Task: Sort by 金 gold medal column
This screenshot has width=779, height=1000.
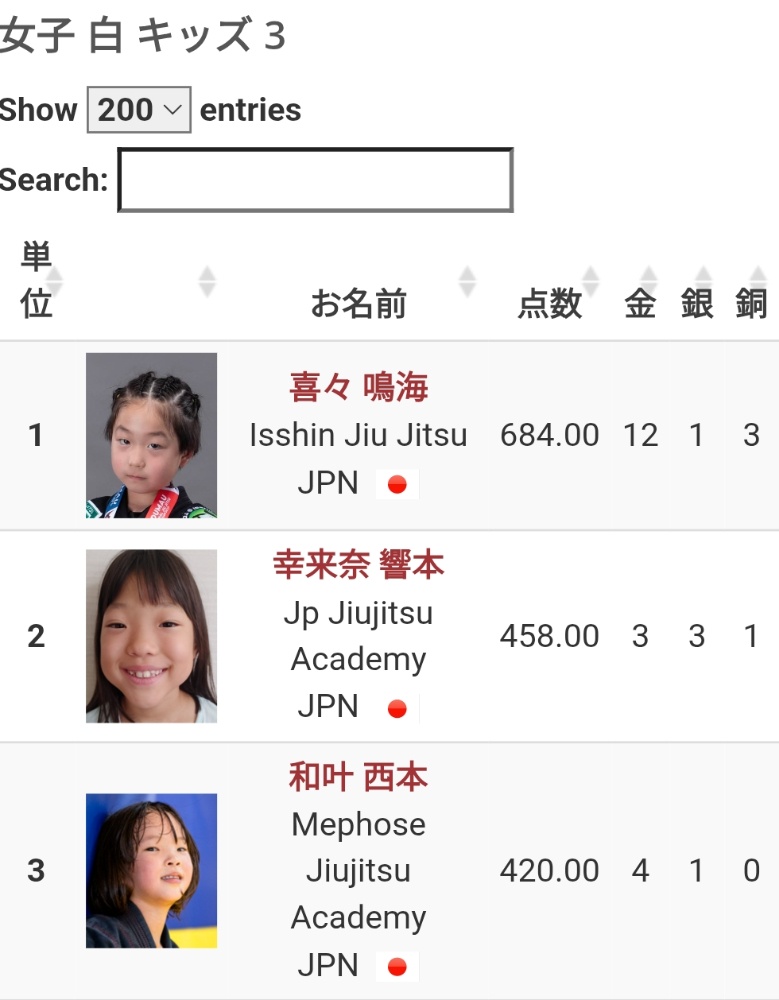Action: point(640,303)
